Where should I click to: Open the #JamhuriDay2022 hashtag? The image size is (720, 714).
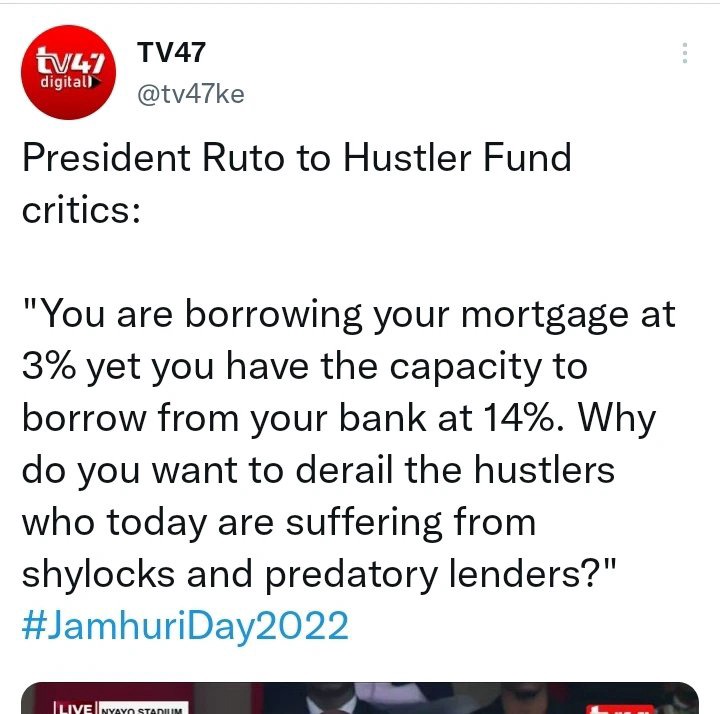[x=185, y=626]
